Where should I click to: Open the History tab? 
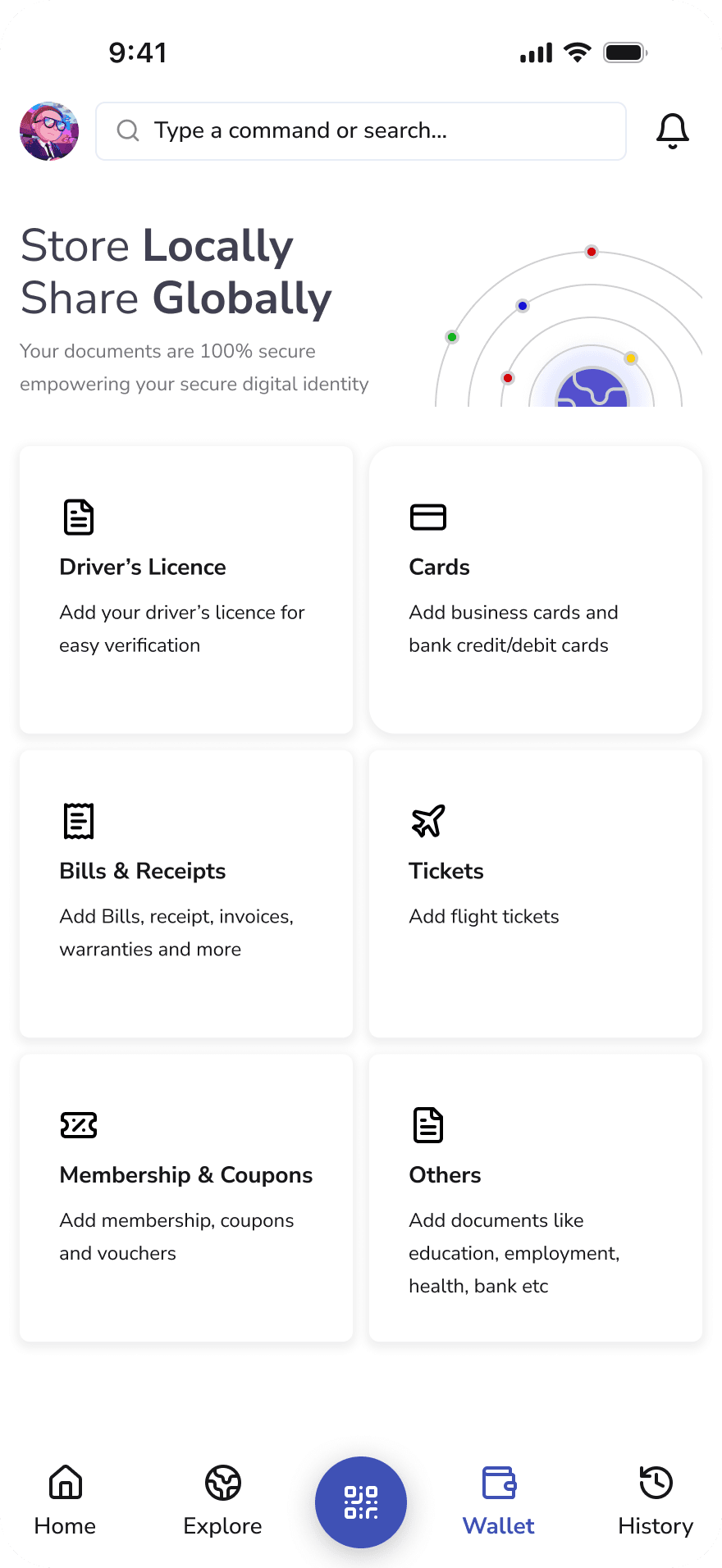click(656, 1501)
